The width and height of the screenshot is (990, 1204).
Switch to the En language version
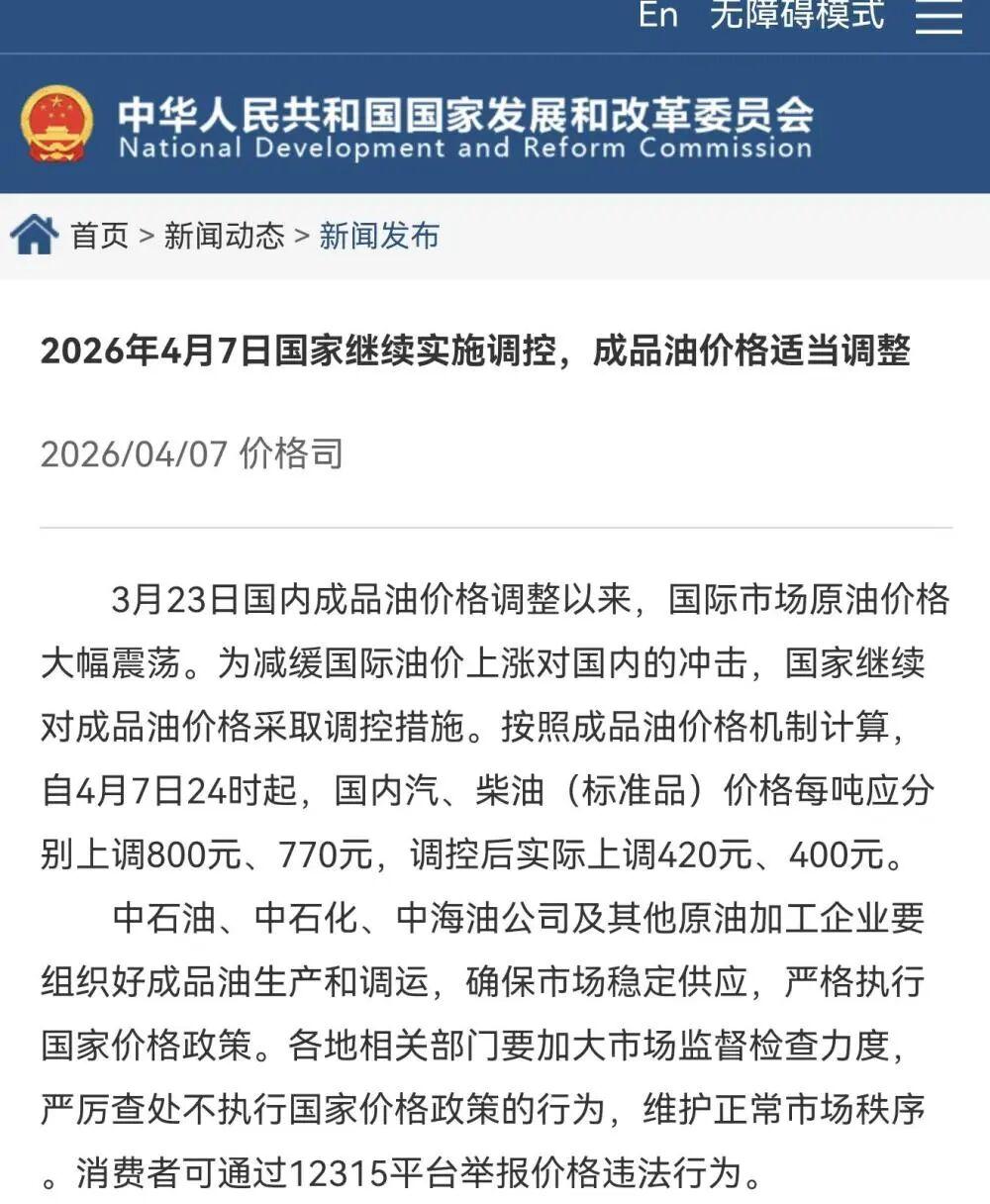point(658,15)
